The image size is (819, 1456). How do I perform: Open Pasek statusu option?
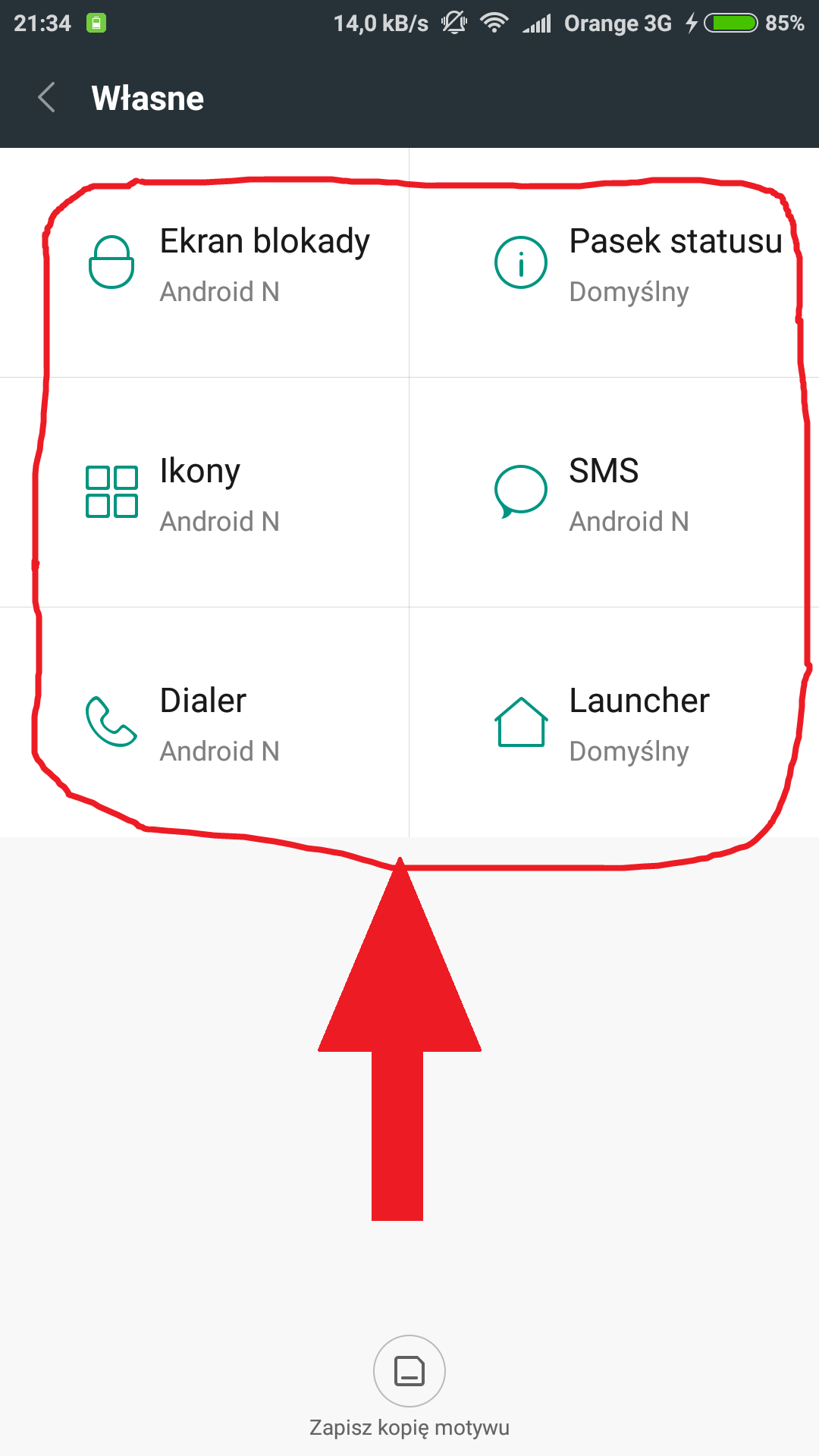click(614, 263)
